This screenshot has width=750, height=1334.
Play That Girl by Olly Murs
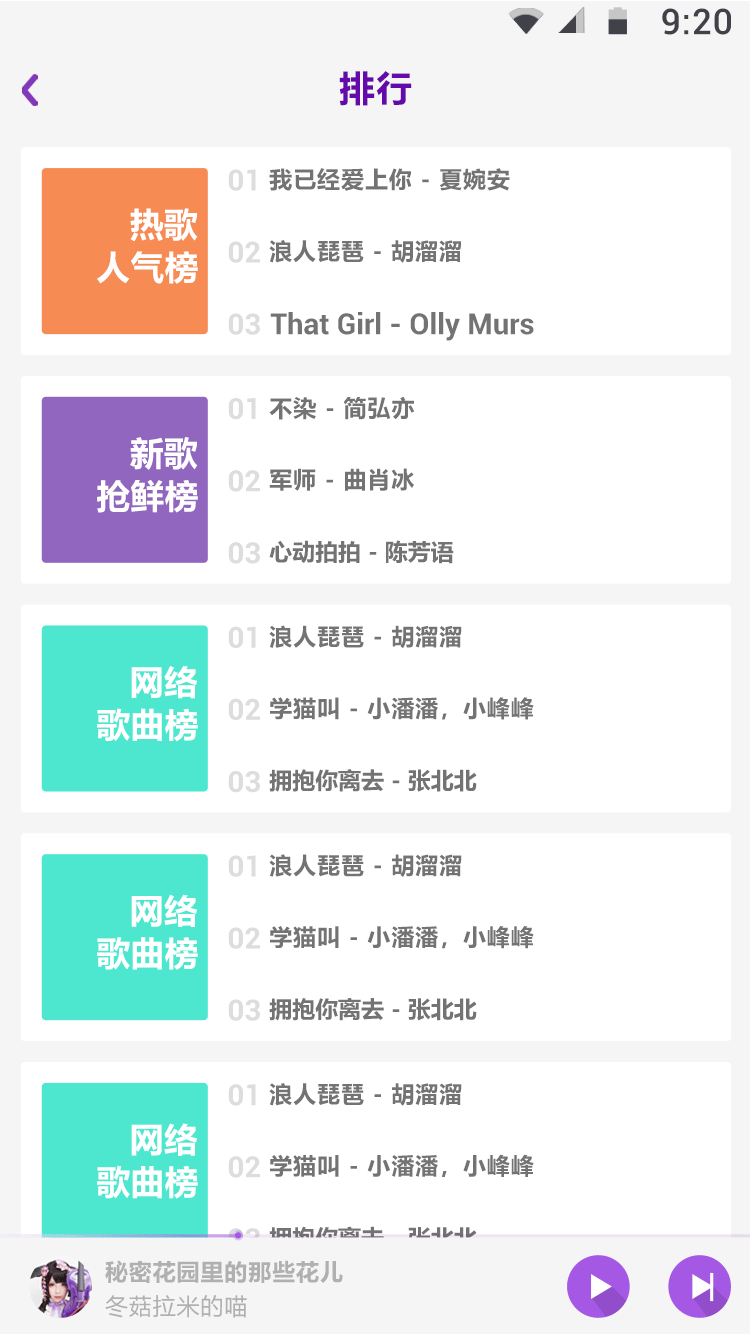pos(400,324)
